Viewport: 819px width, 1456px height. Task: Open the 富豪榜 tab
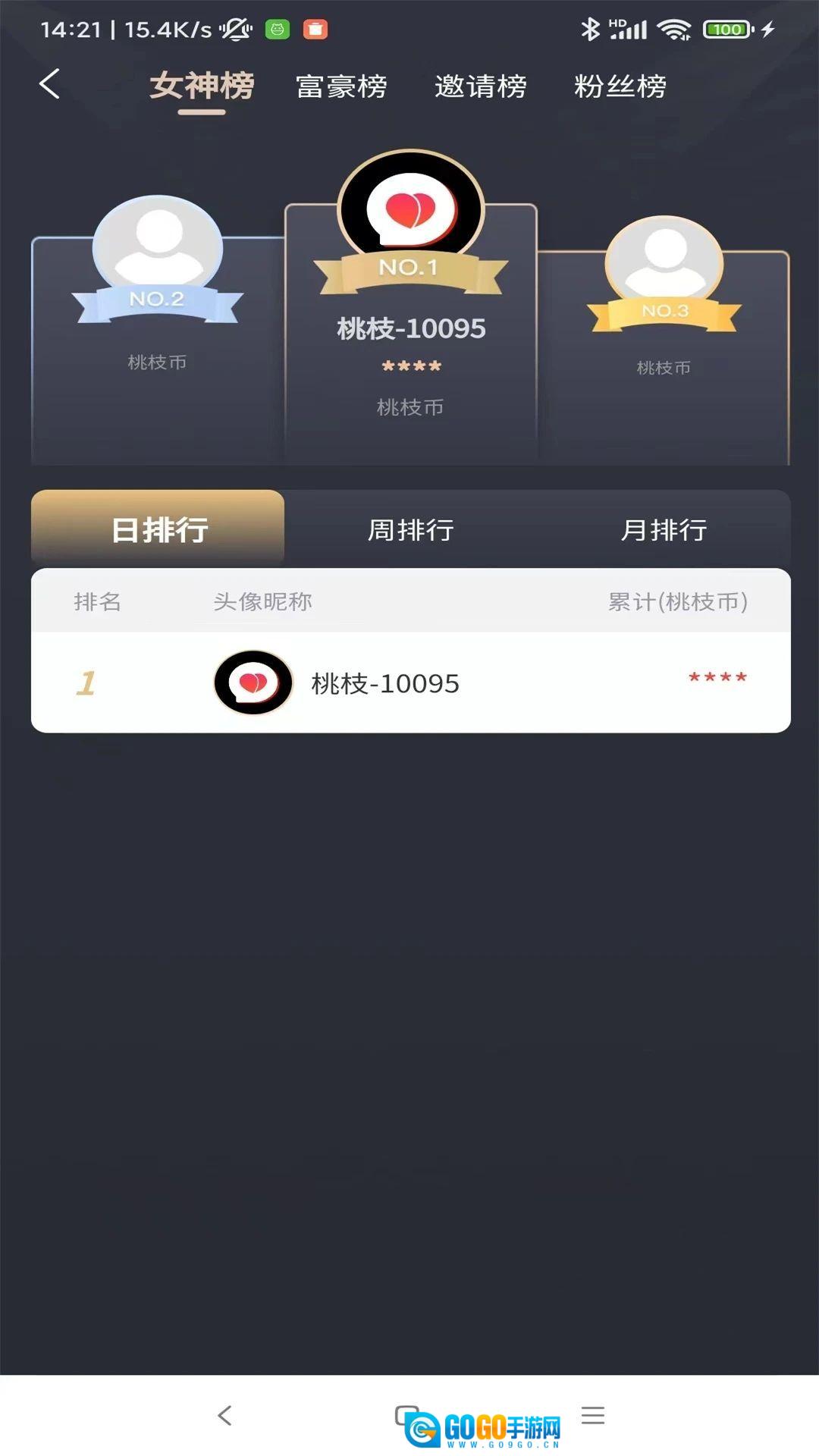tap(343, 86)
